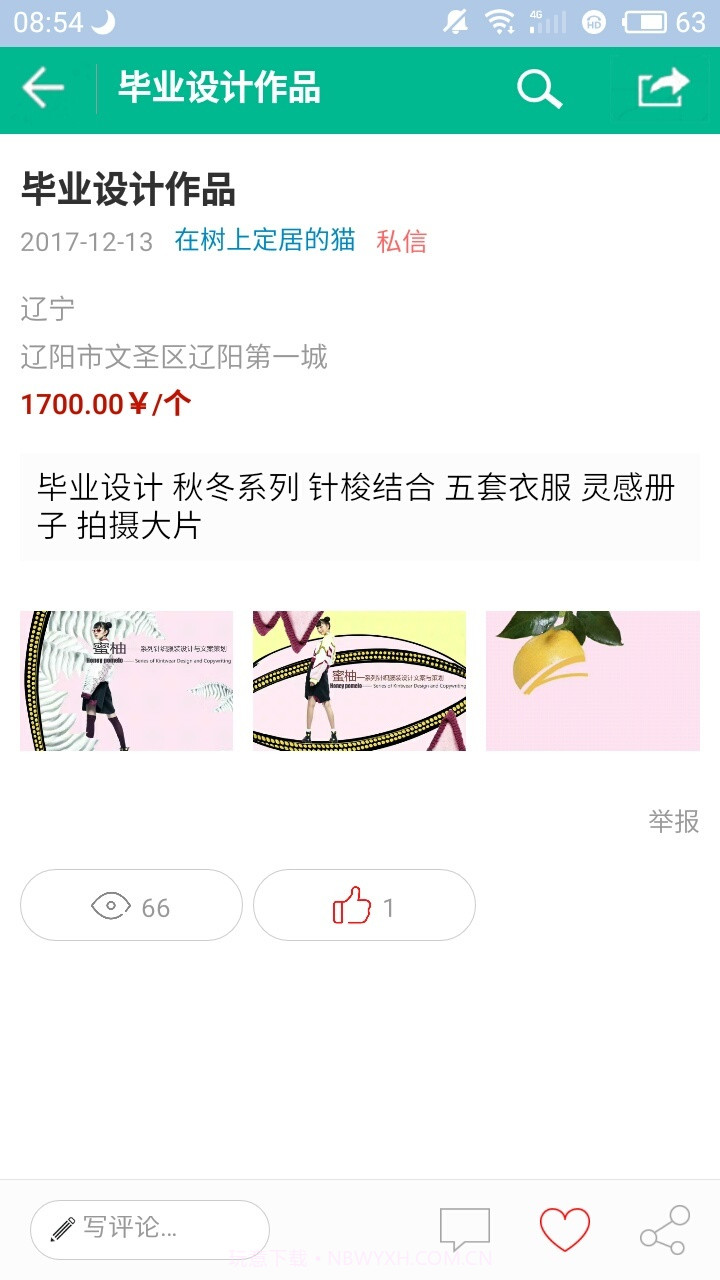
Task: Tap the price 1700.00¥/个
Action: pyautogui.click(x=105, y=404)
